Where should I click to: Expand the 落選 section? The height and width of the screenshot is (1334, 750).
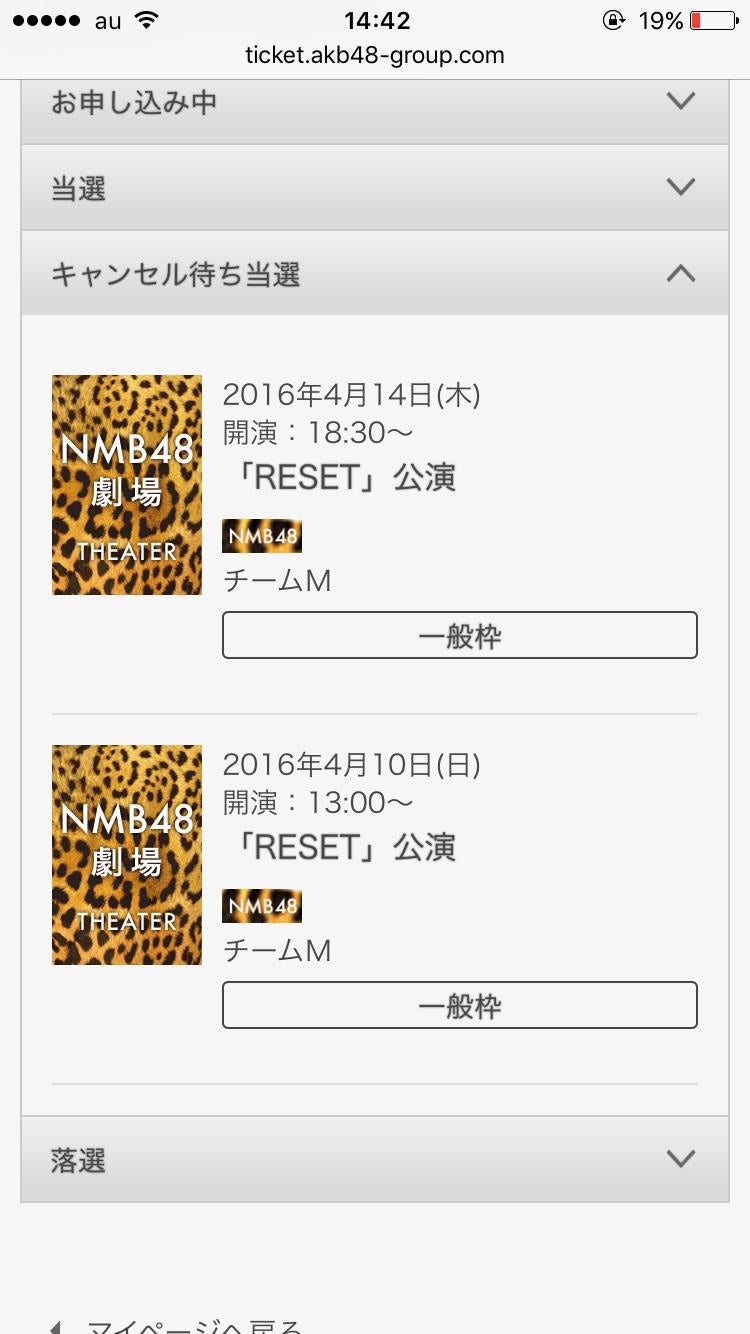pyautogui.click(x=375, y=1160)
